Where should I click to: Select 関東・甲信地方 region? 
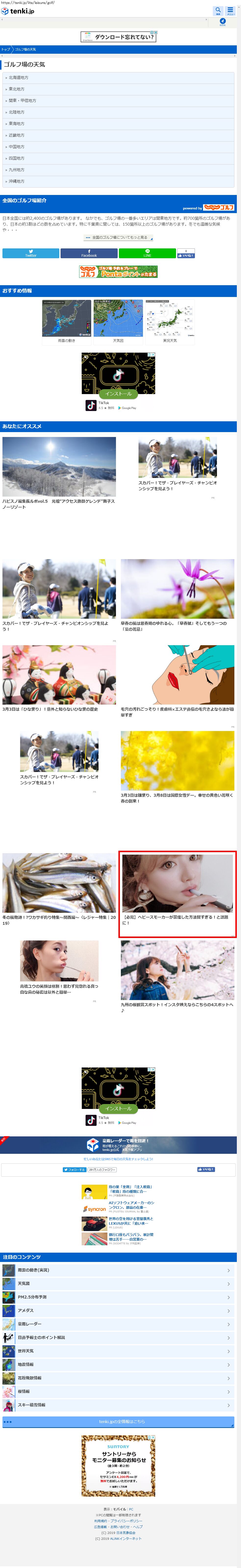tap(119, 101)
